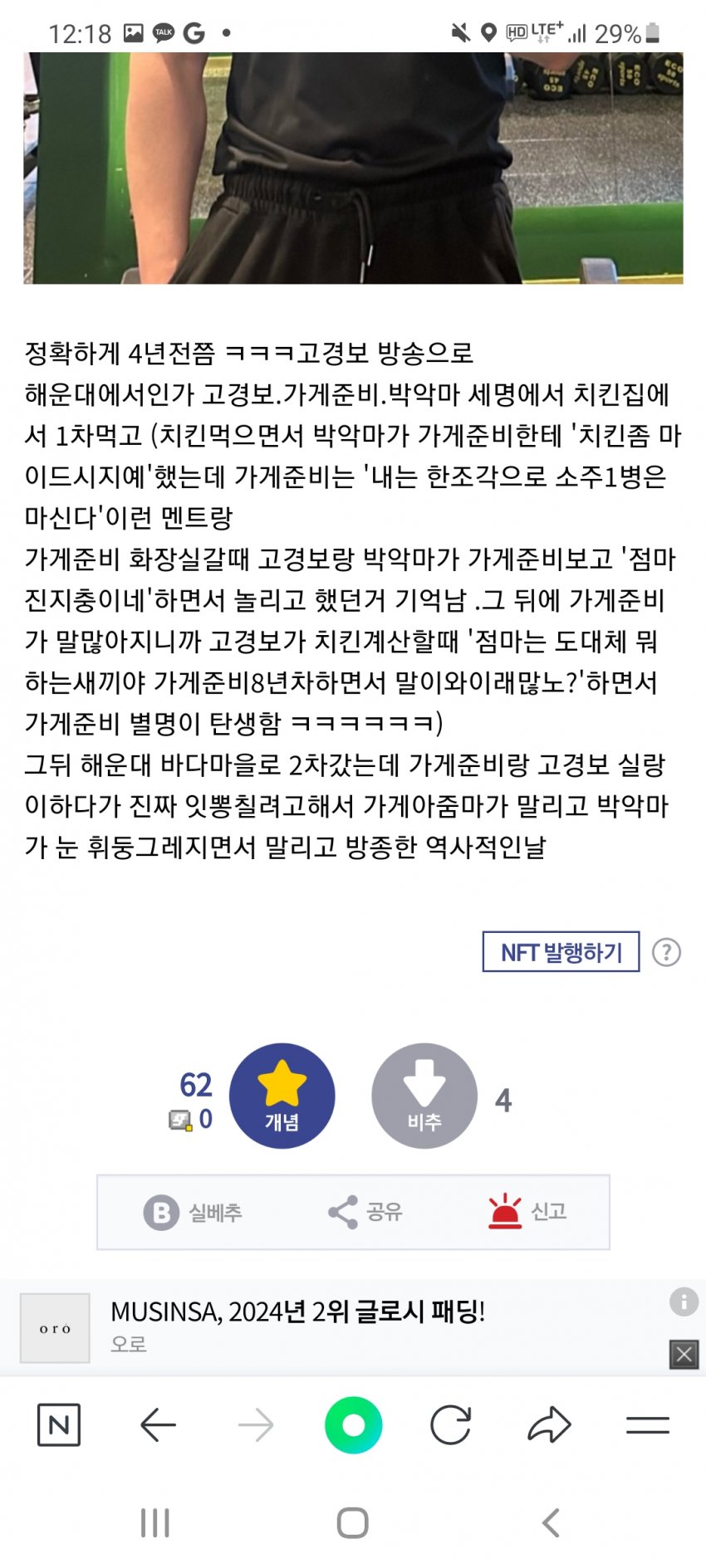This screenshot has width=706, height=1568.
Task: Open the browser menu lines icon
Action: [647, 1425]
